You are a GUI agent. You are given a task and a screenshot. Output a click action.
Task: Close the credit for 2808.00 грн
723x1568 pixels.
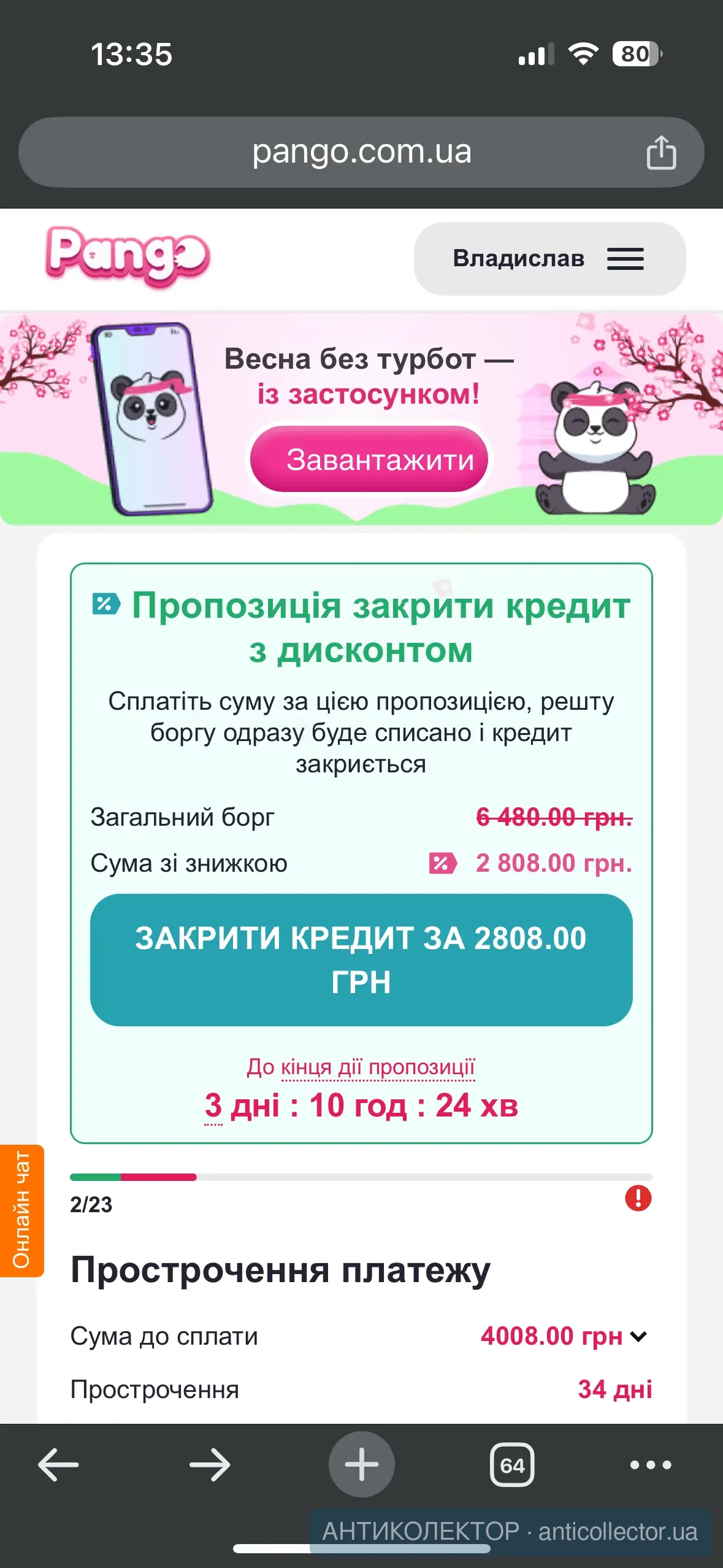[x=361, y=960]
